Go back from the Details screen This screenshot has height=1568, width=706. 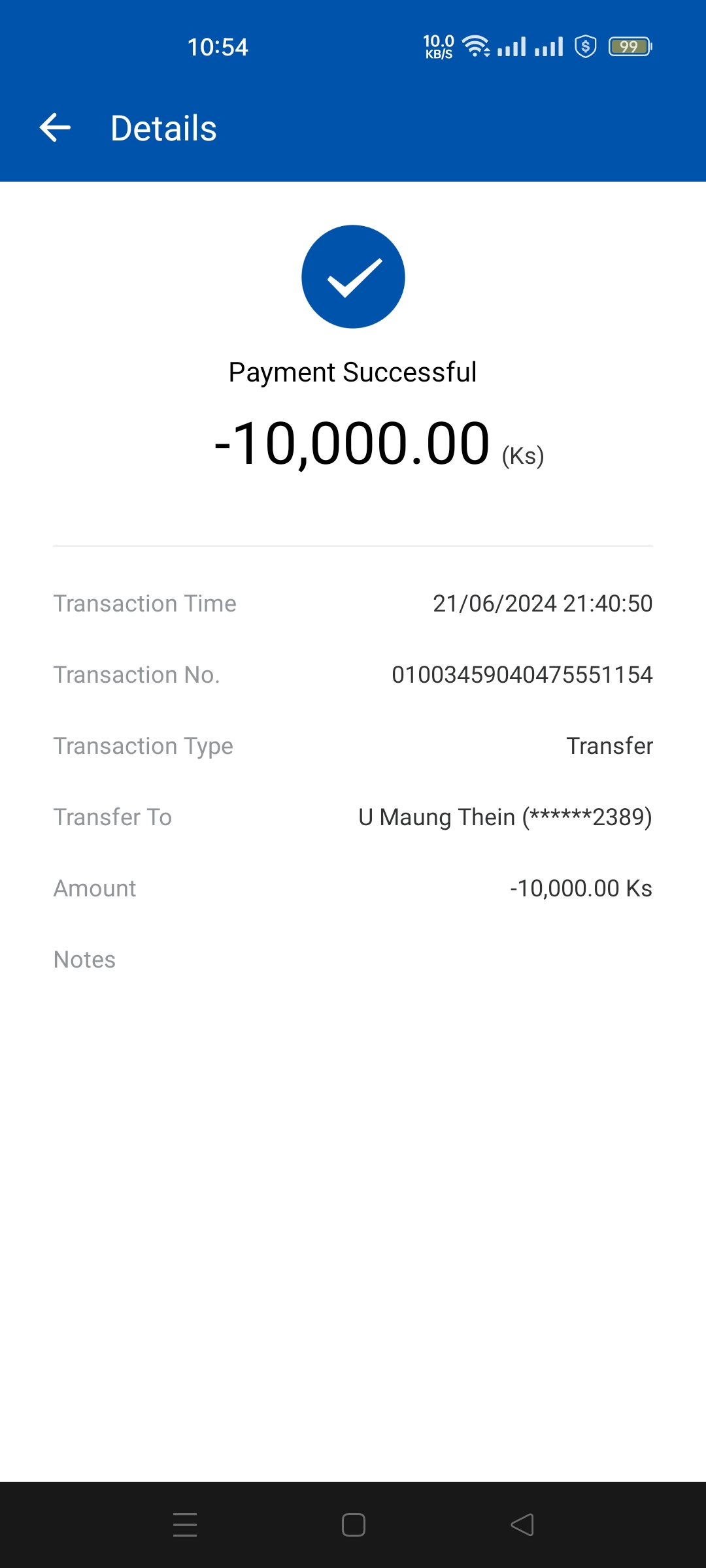[x=55, y=127]
